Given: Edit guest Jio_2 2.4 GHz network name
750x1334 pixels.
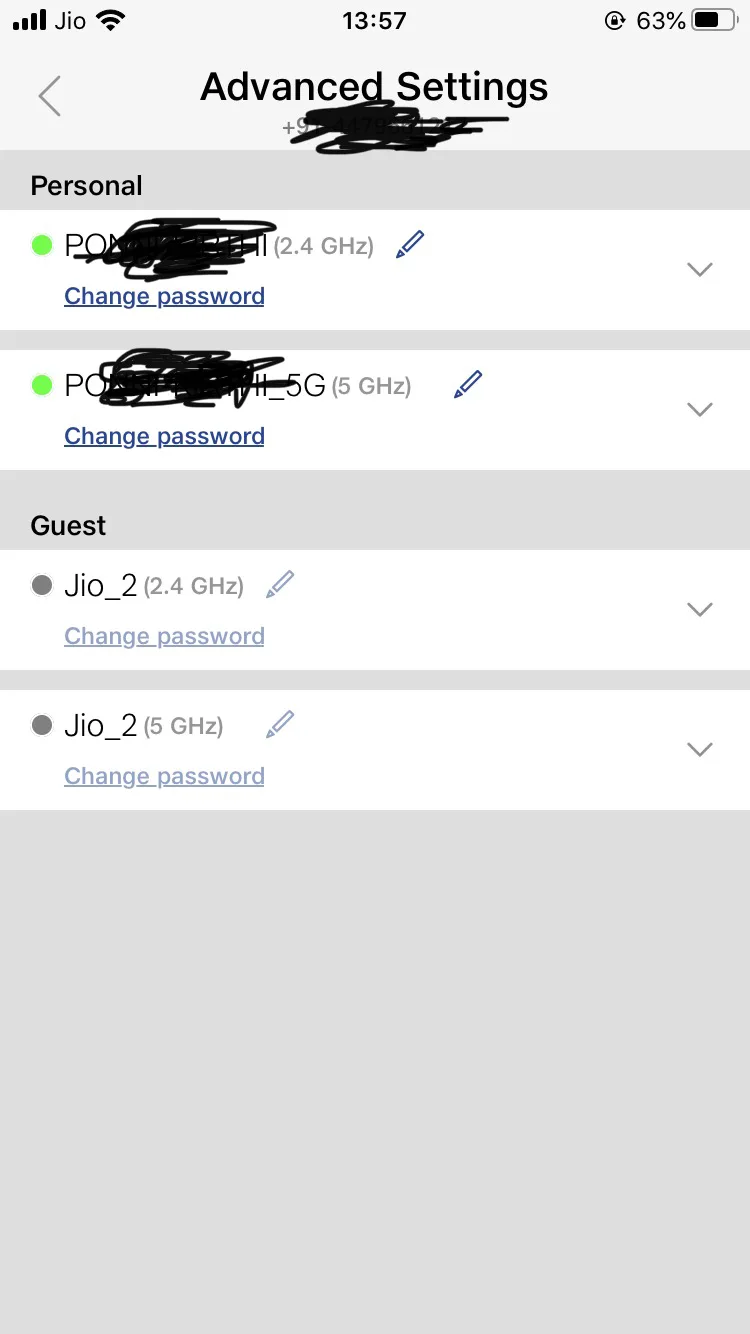Looking at the screenshot, I should click(280, 584).
